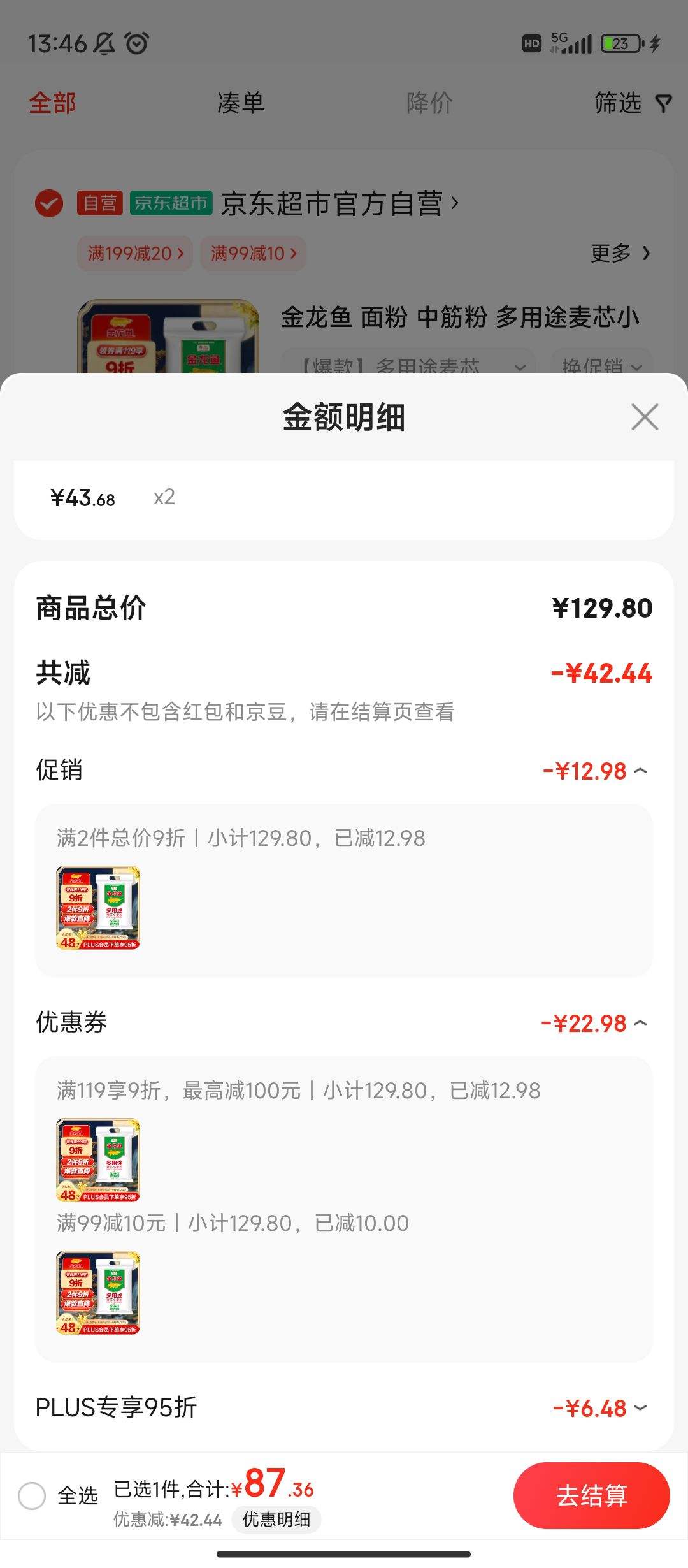
Task: Click the 自营 store badge icon
Action: pyautogui.click(x=99, y=203)
